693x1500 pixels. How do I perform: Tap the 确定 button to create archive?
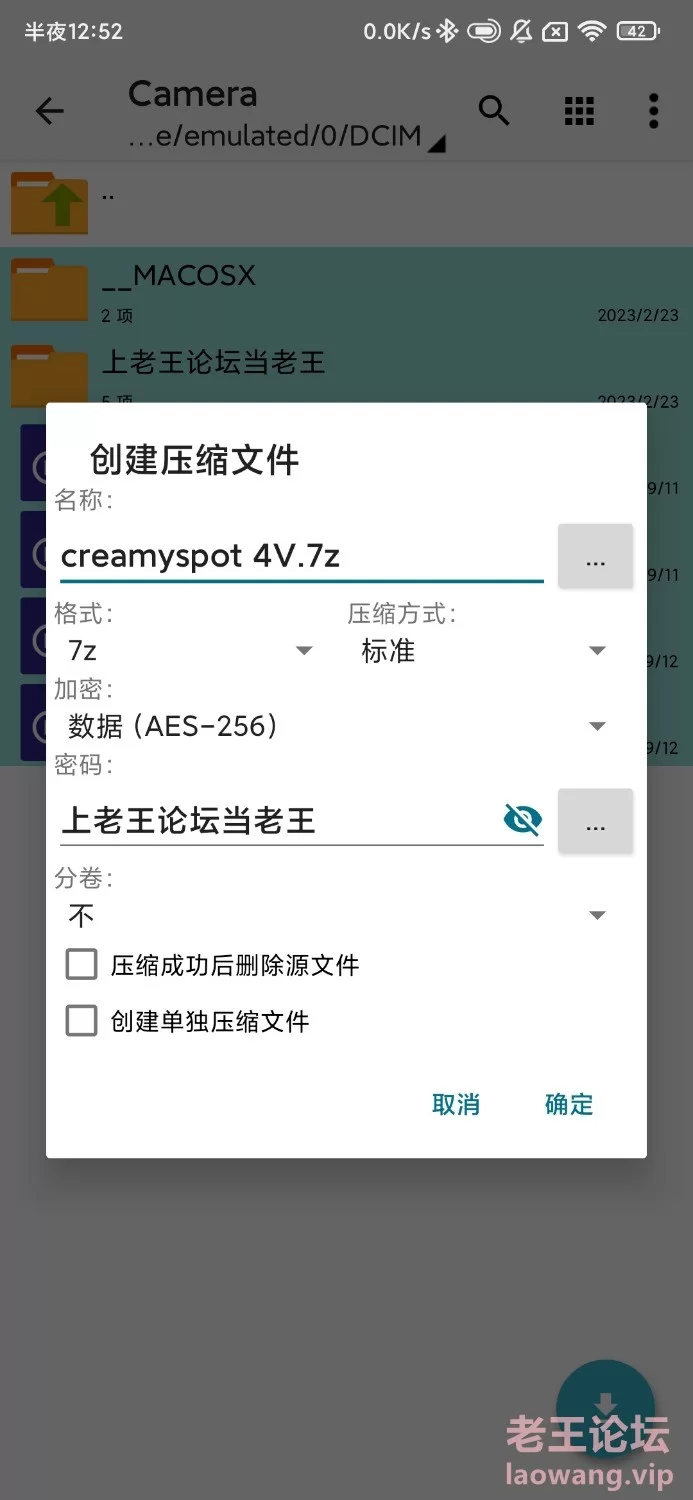(x=569, y=1104)
